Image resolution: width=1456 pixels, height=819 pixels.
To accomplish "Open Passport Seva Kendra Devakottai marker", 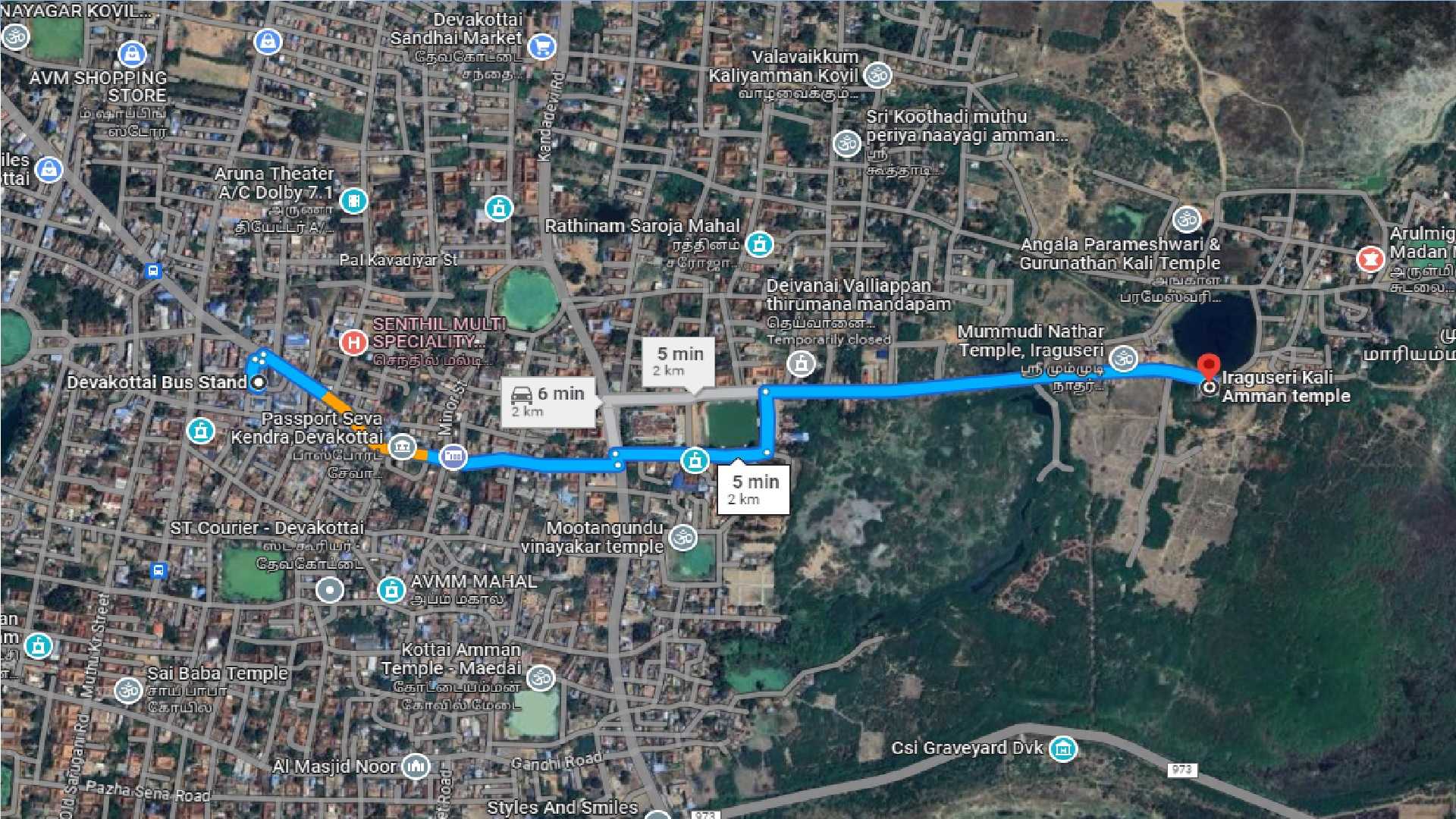I will coord(402,446).
